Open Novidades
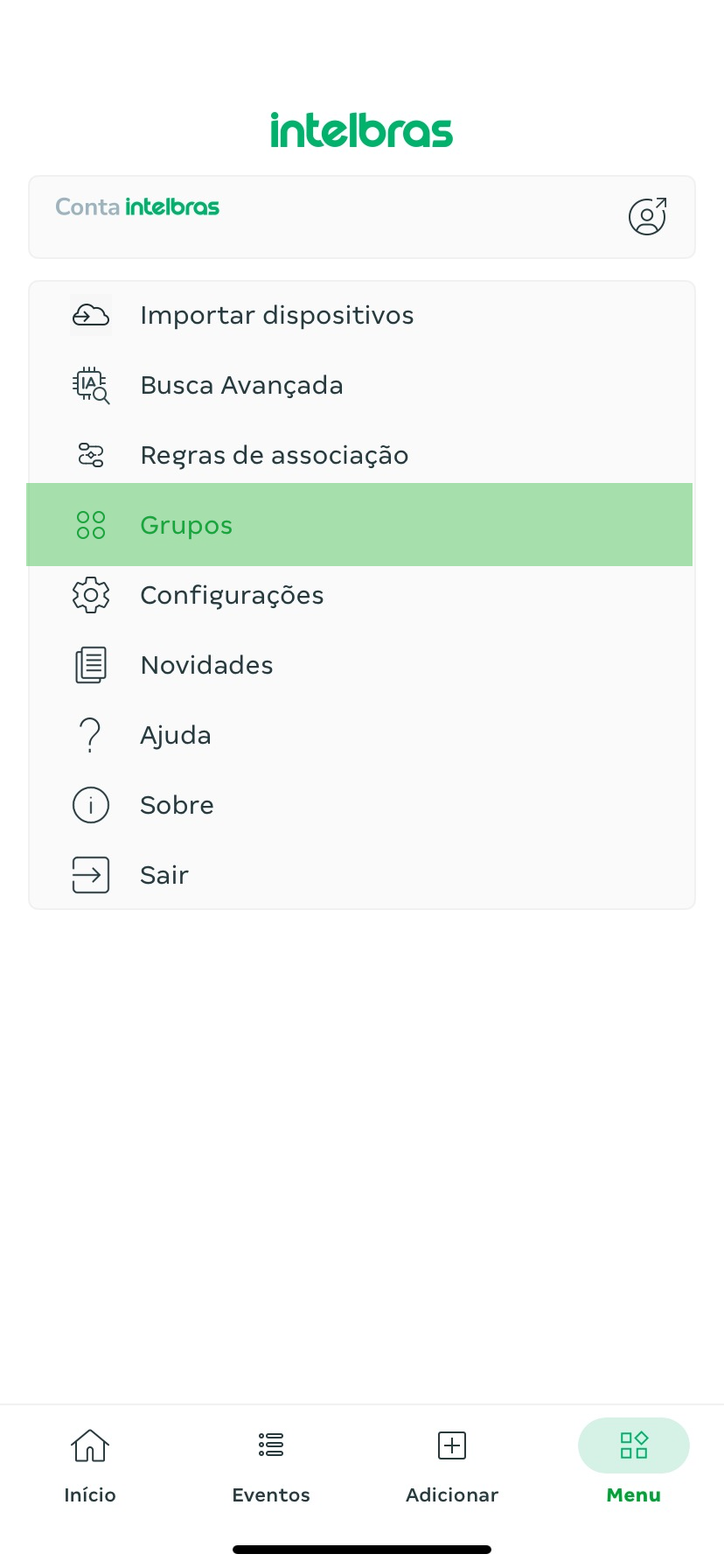This screenshot has height=1568, width=724. [362, 665]
